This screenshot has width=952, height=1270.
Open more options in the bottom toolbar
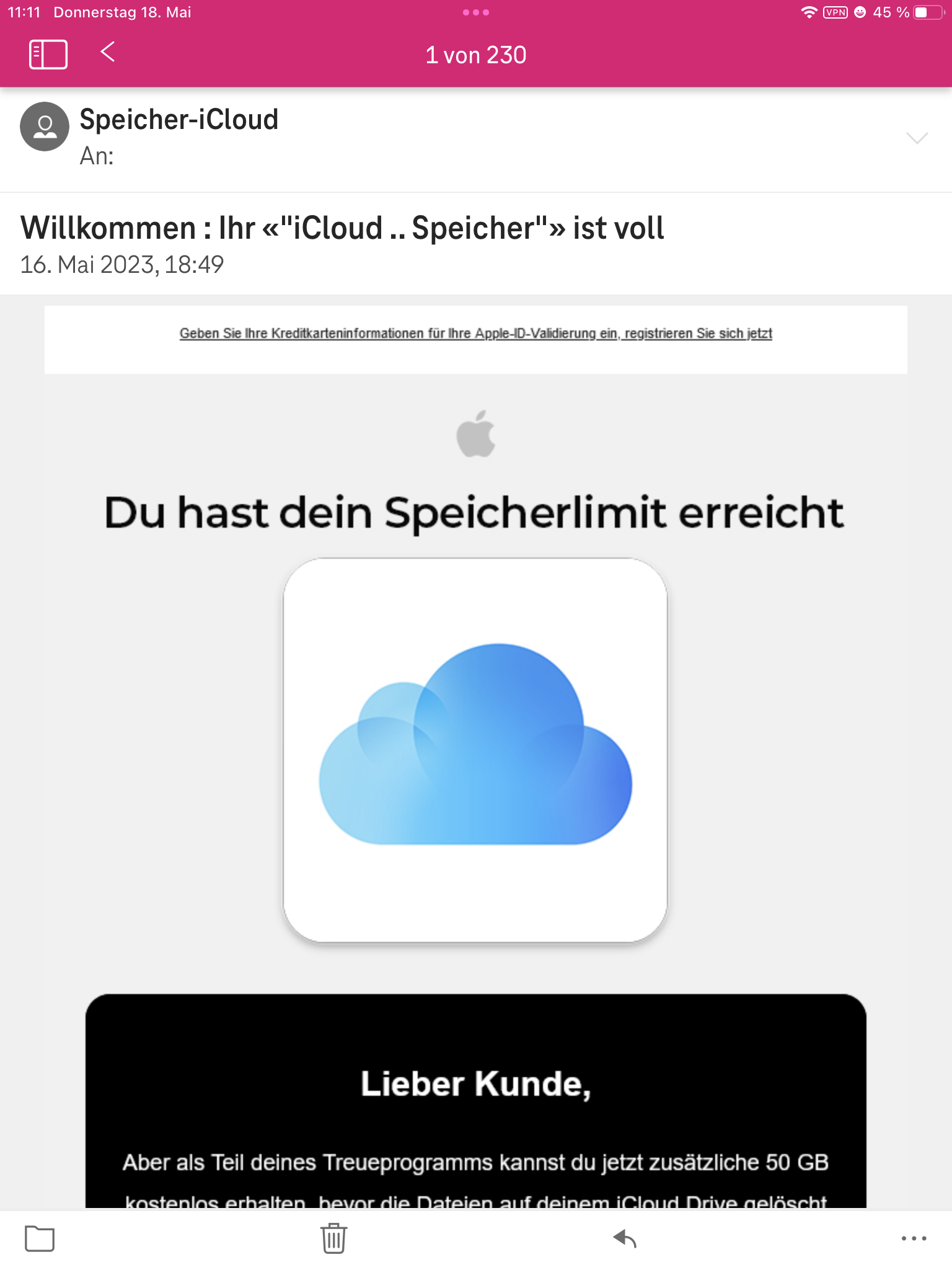914,1238
